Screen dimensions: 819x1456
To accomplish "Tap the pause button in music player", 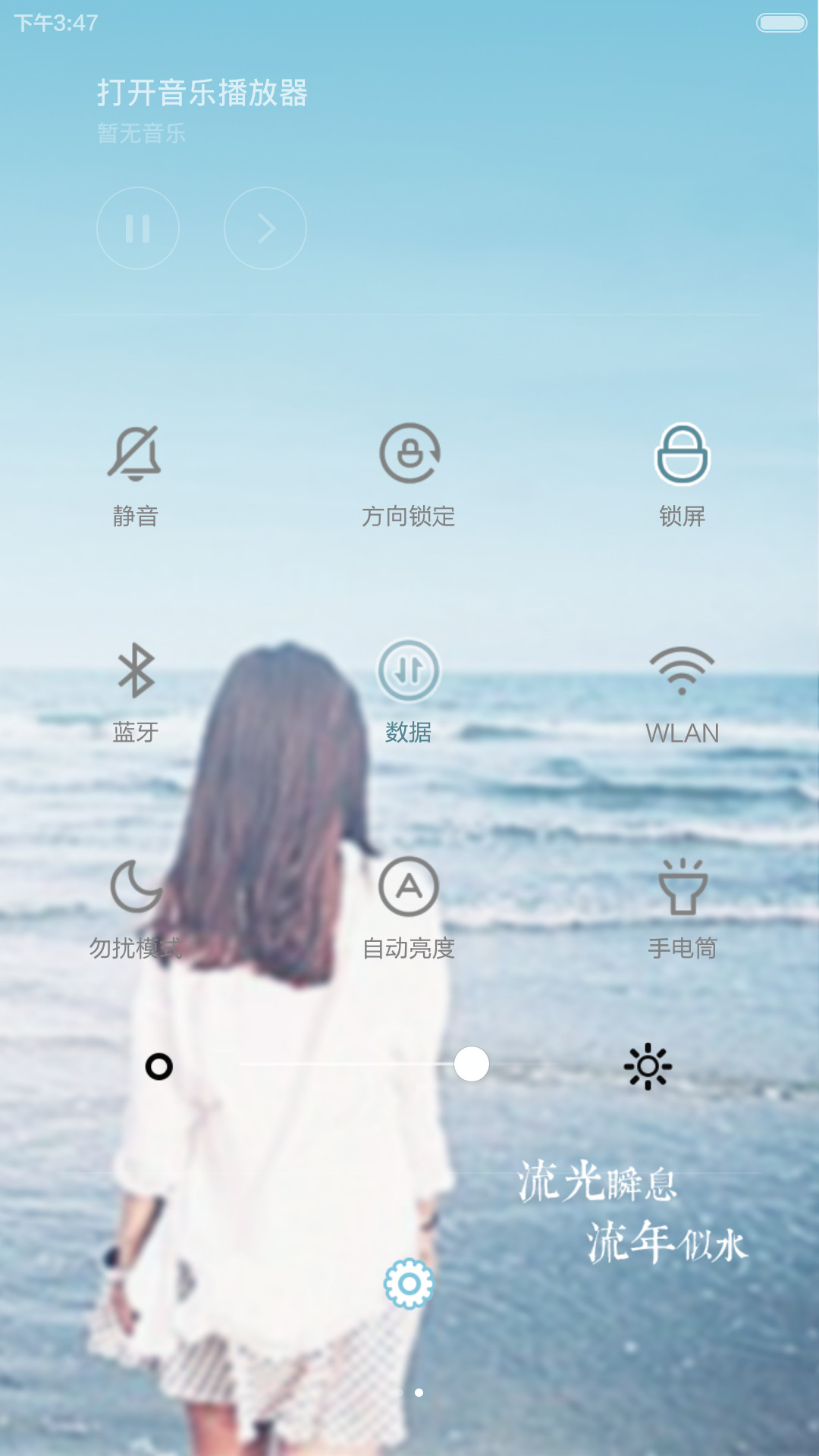I will [138, 228].
